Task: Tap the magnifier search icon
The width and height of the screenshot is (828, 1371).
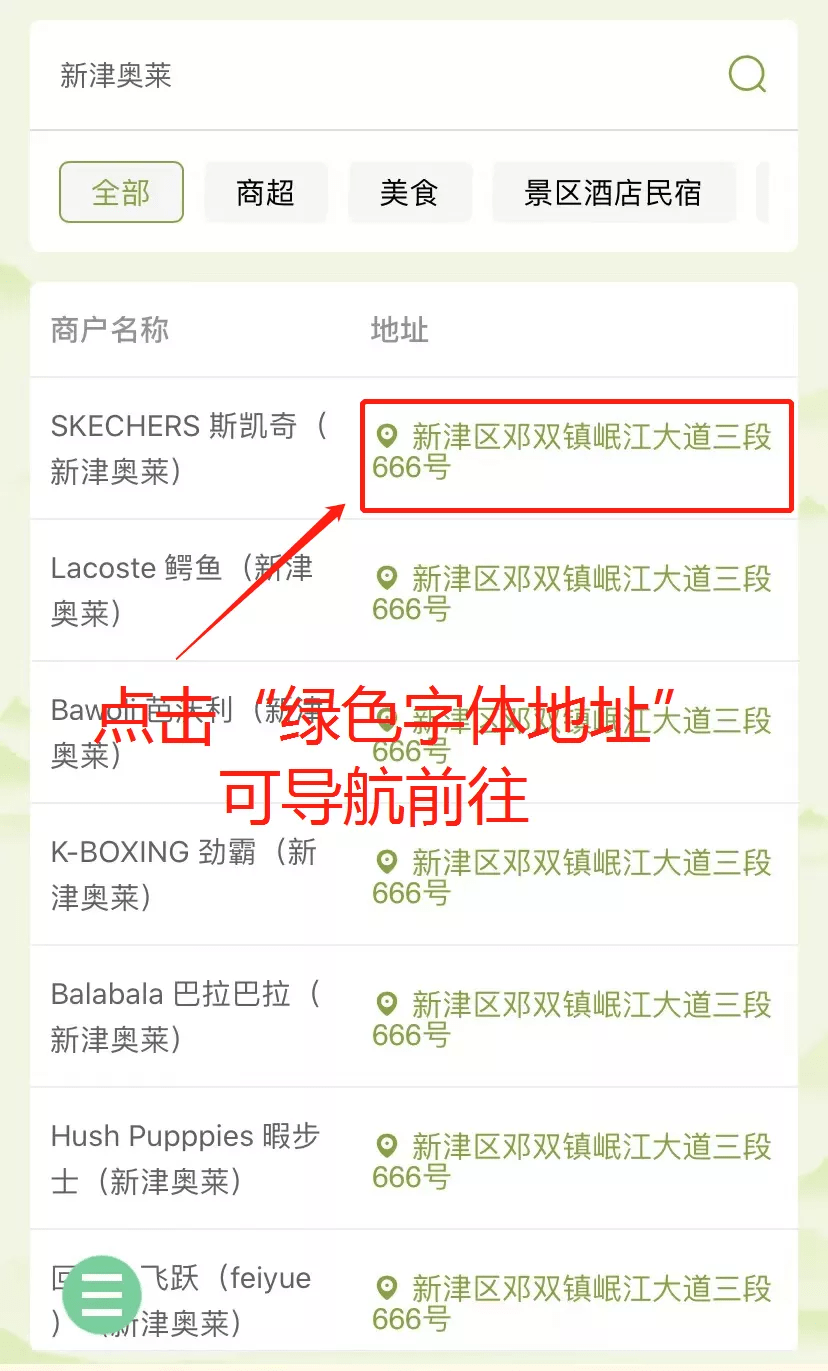Action: point(747,74)
